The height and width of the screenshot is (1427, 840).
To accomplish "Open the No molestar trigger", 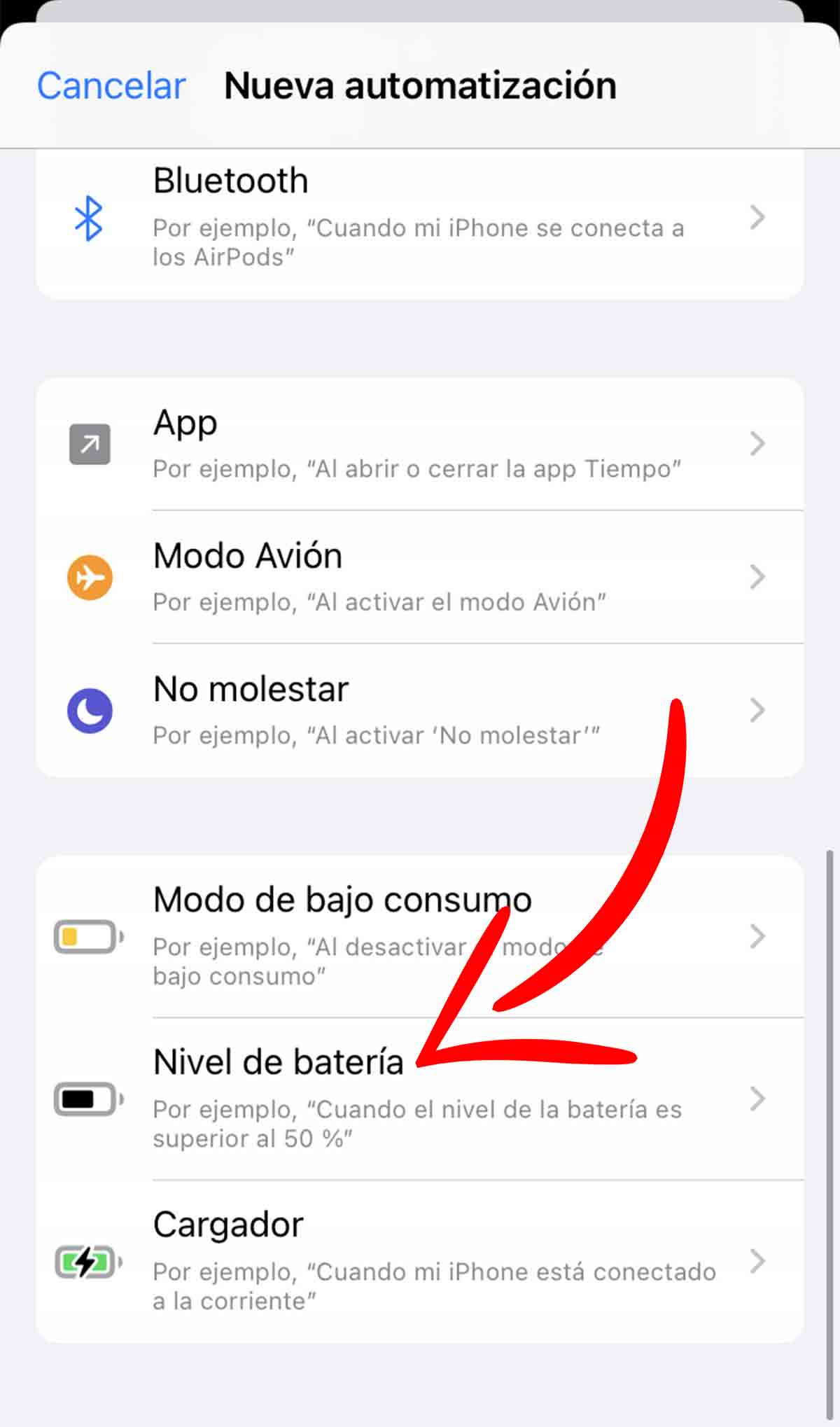I will pos(419,710).
